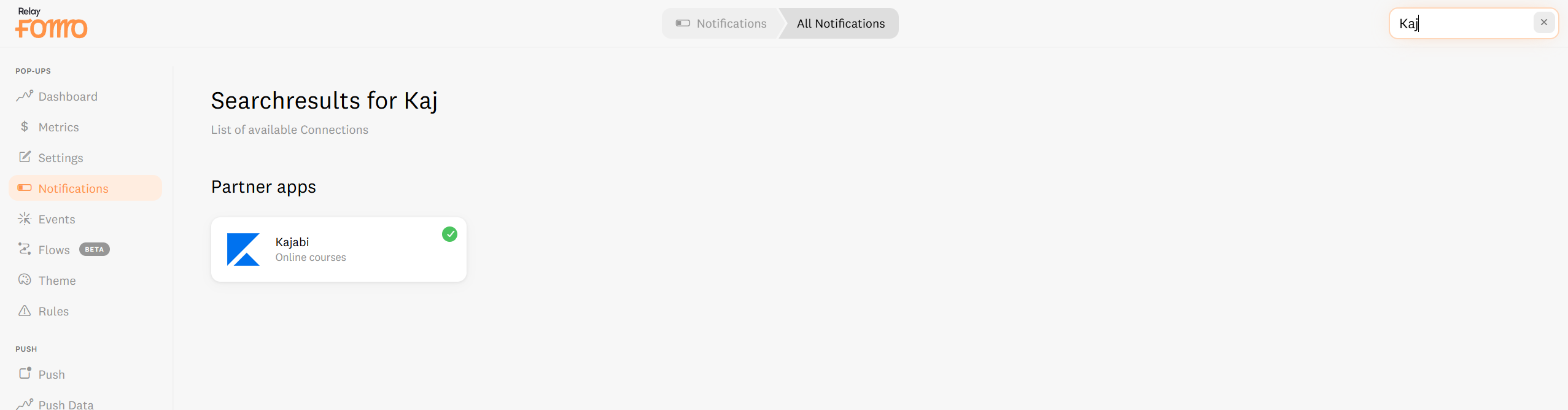Focus the search box containing Kaj
The height and width of the screenshot is (410, 1568).
click(x=1464, y=23)
